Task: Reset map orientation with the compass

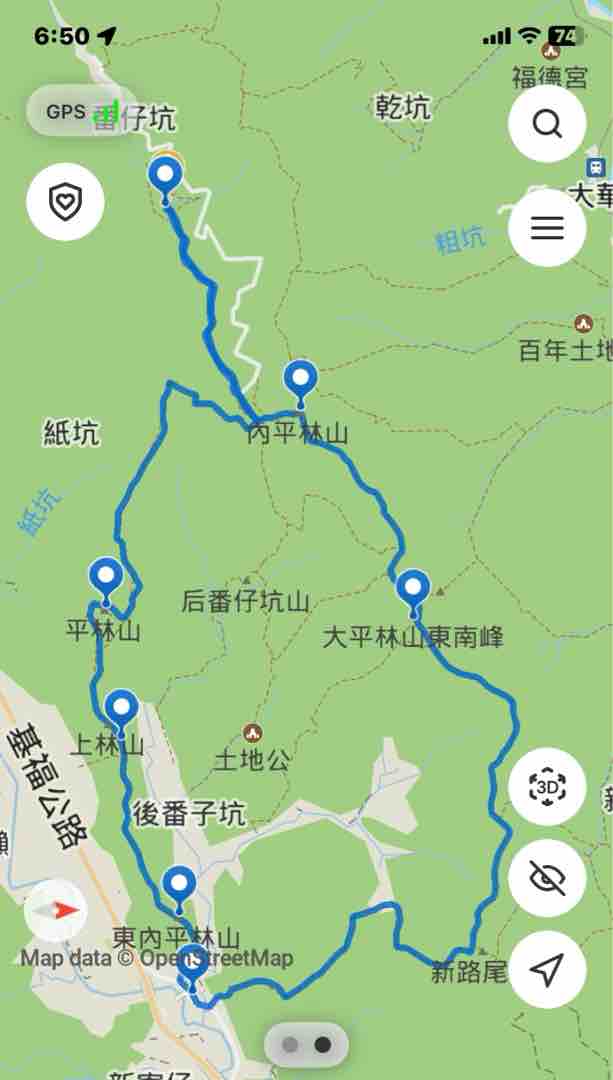Action: pyautogui.click(x=57, y=911)
